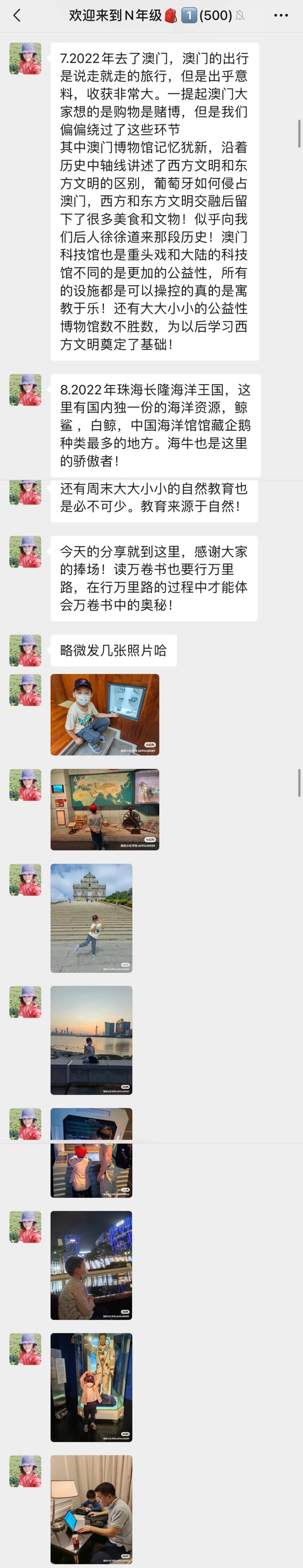The height and width of the screenshot is (1568, 303).
Task: Open the group chat options menu
Action: pyautogui.click(x=281, y=15)
